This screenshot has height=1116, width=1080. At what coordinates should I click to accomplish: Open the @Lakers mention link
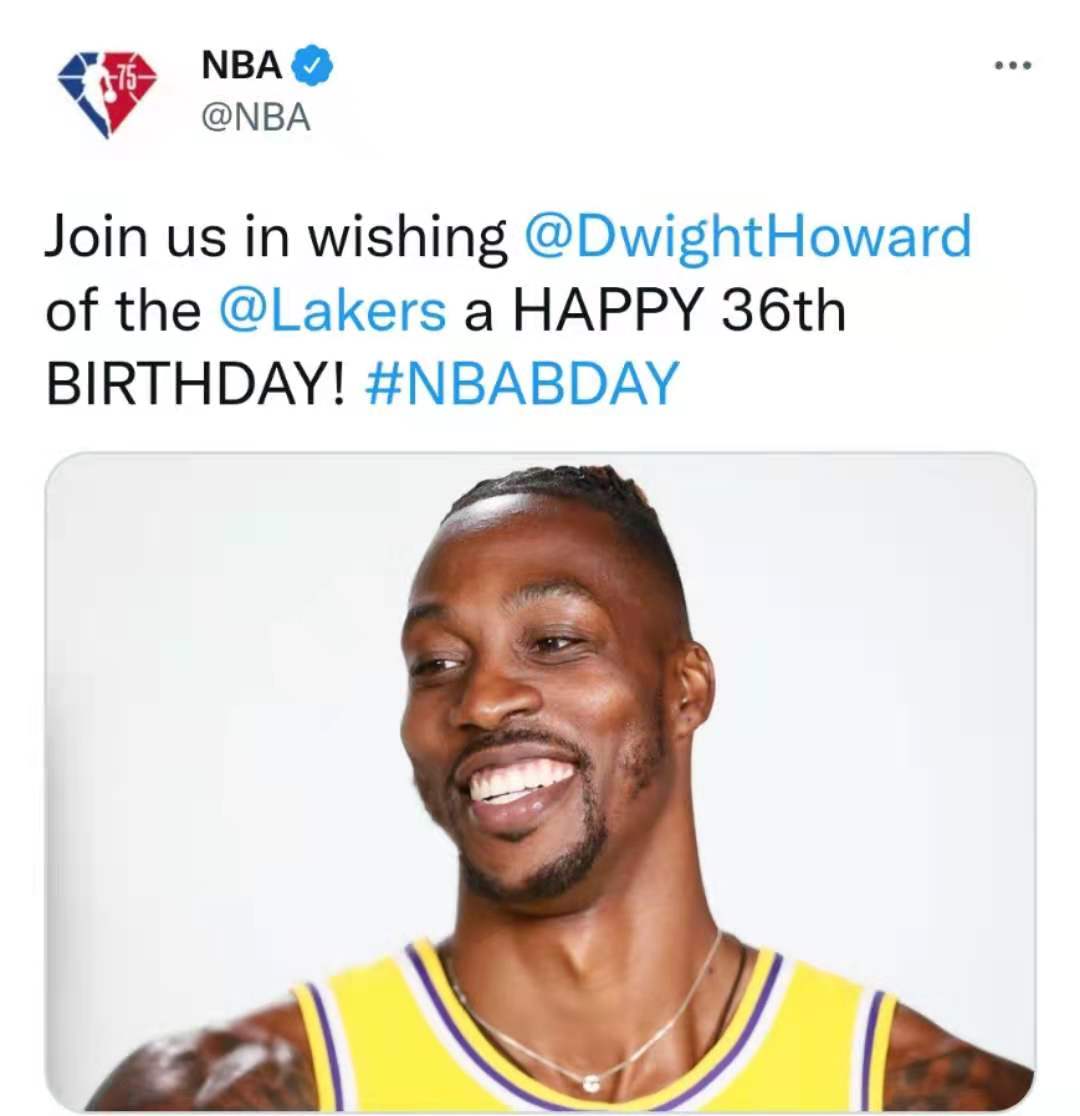[332, 312]
